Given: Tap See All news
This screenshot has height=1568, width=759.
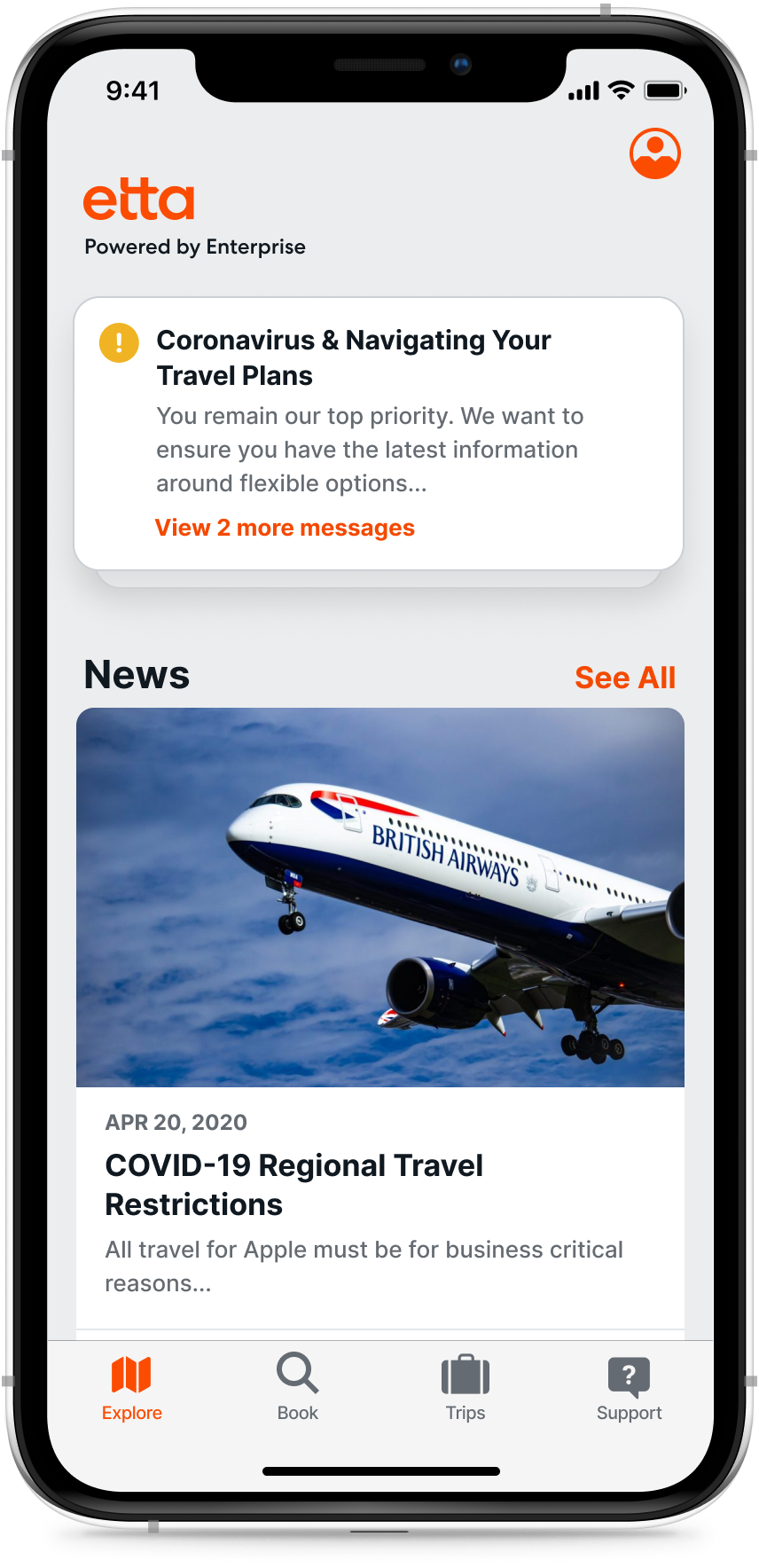Looking at the screenshot, I should pyautogui.click(x=625, y=678).
